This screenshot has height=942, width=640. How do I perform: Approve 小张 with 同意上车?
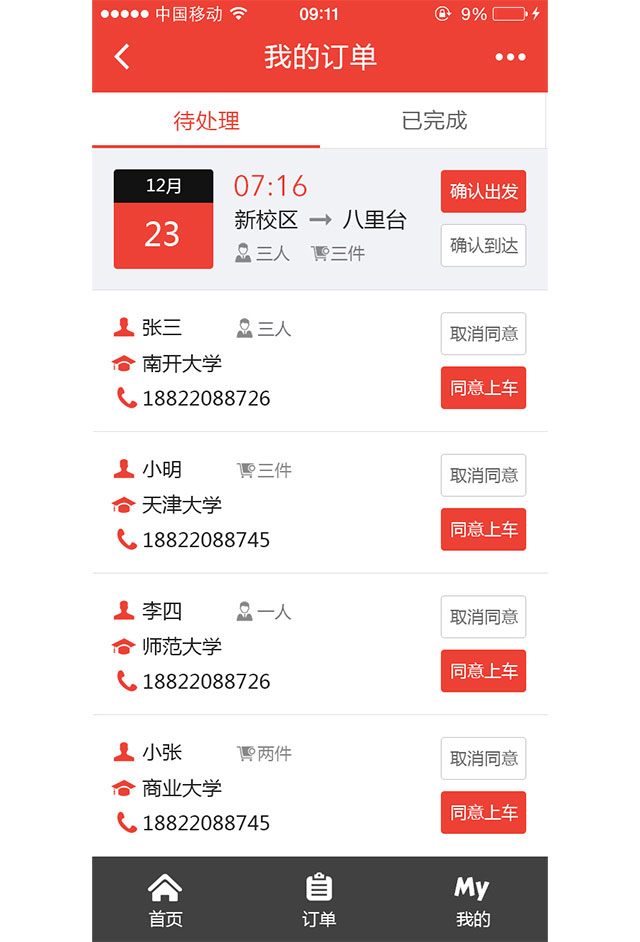[483, 812]
